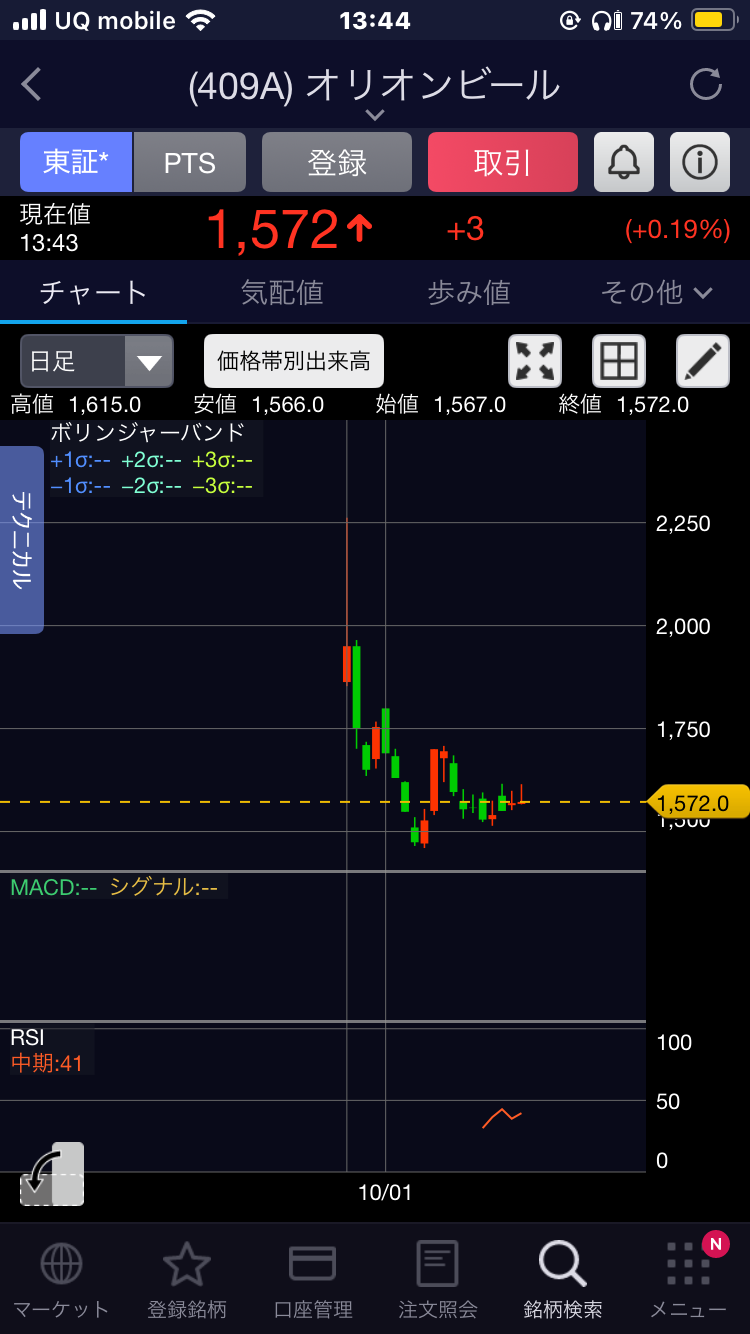750x1334 pixels.
Task: Tap the 登録 button
Action: tap(337, 162)
